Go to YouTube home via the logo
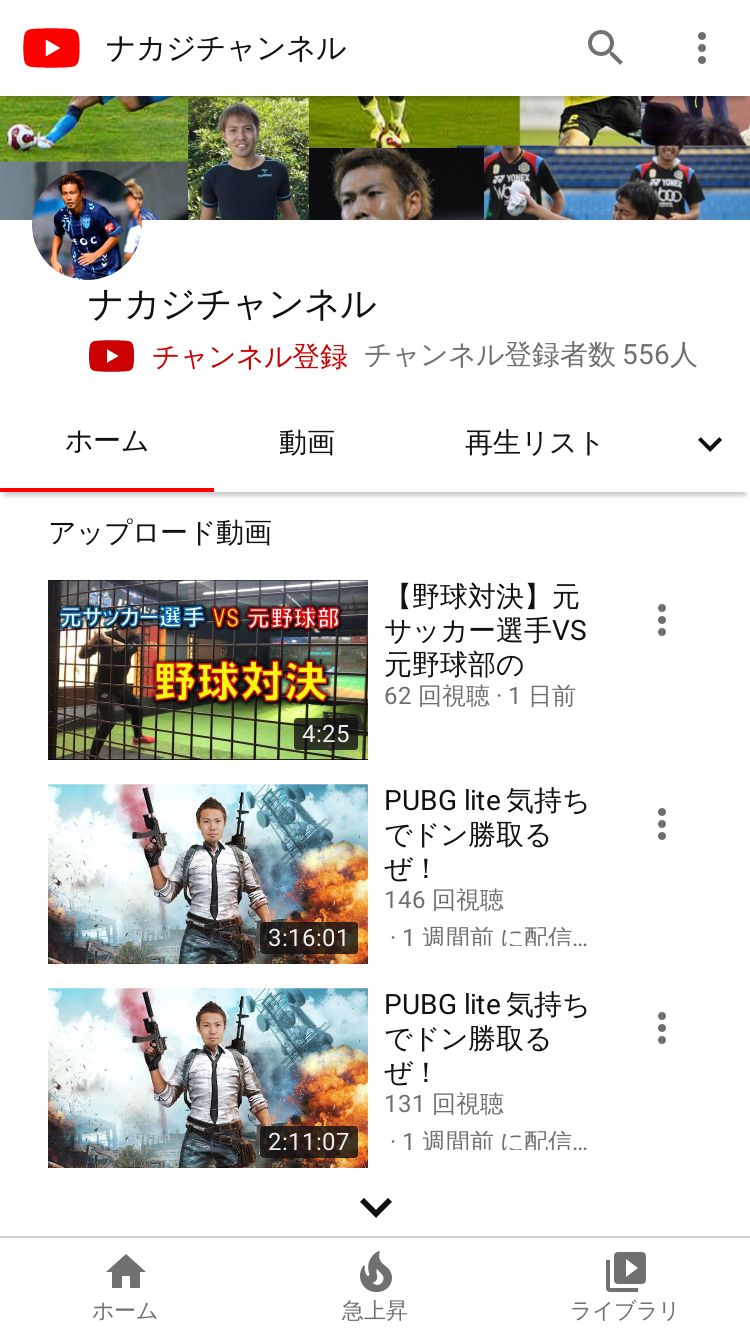This screenshot has width=750, height=1334. pos(52,48)
